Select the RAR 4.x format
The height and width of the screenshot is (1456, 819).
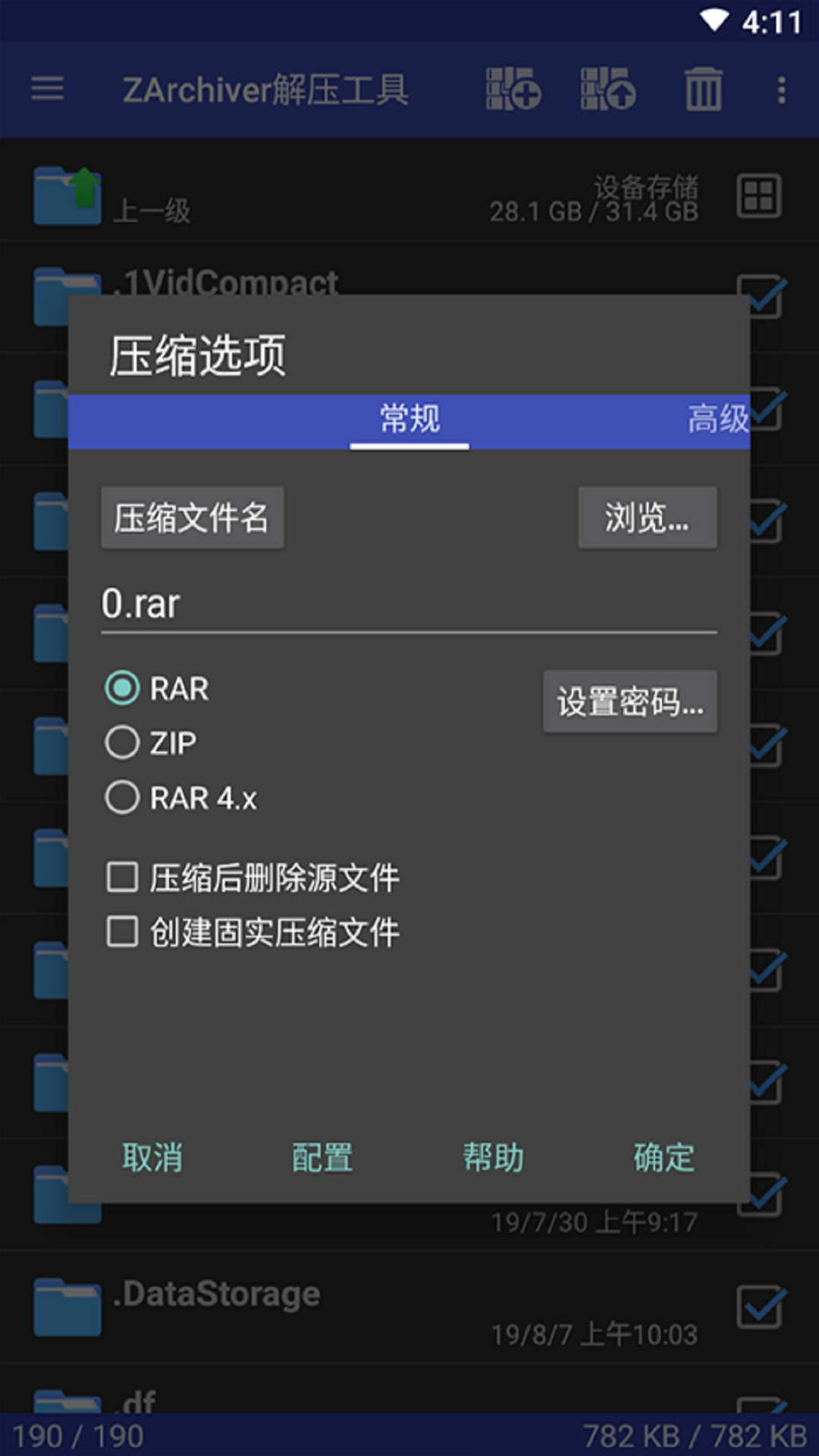click(x=123, y=798)
